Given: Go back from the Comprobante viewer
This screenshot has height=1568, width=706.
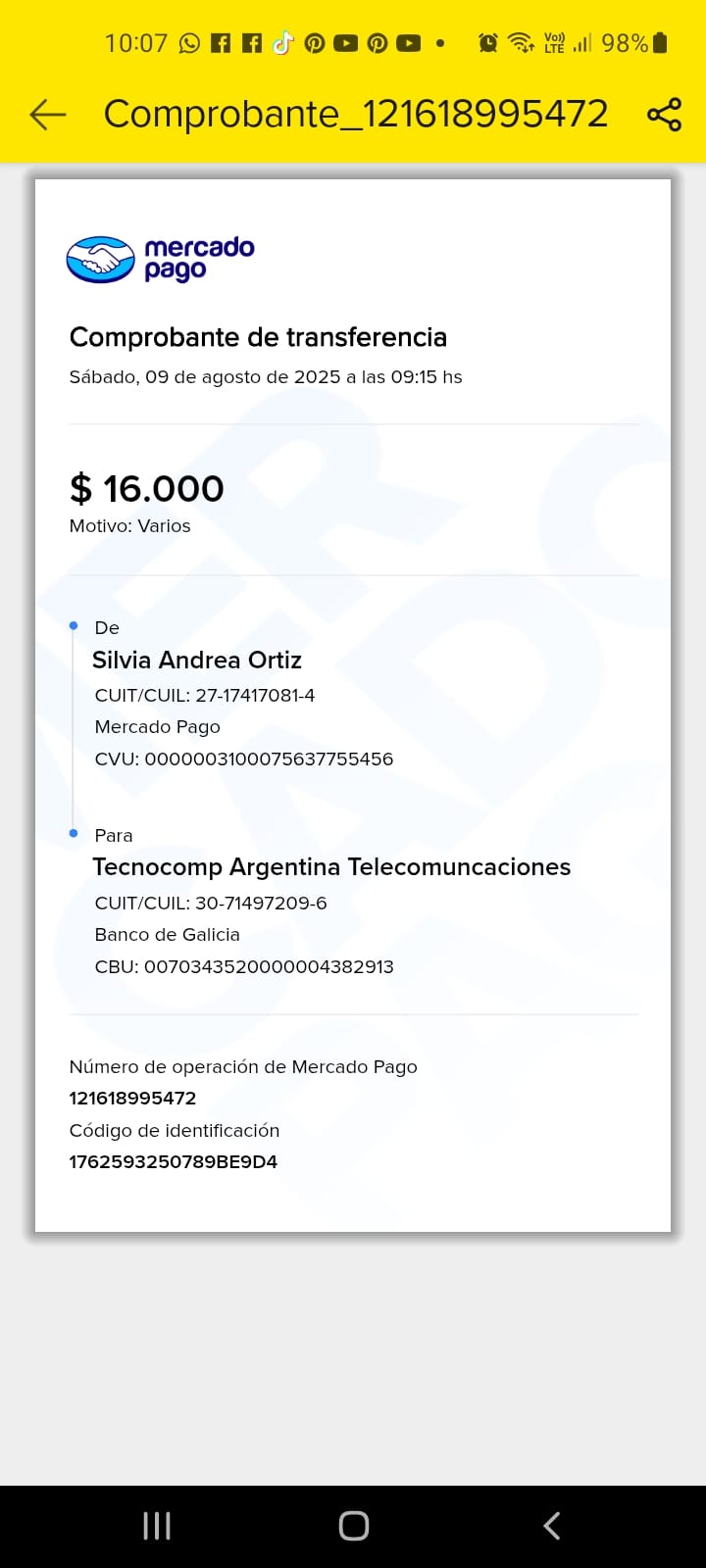Looking at the screenshot, I should pos(48,115).
